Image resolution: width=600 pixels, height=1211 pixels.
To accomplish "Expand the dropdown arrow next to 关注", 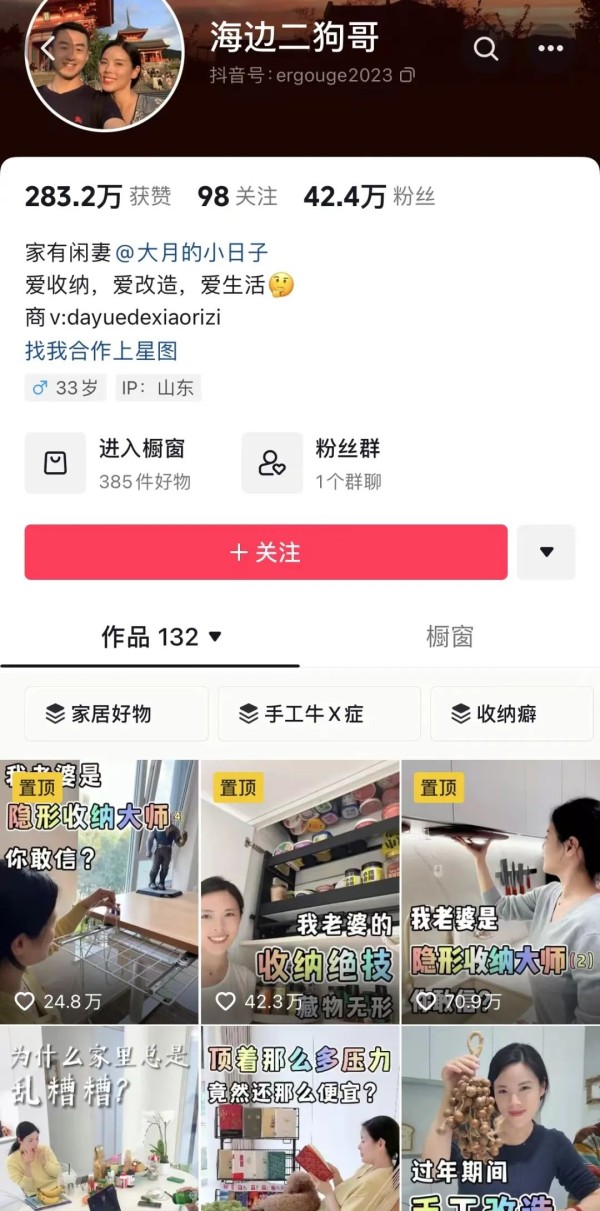I will coord(546,552).
